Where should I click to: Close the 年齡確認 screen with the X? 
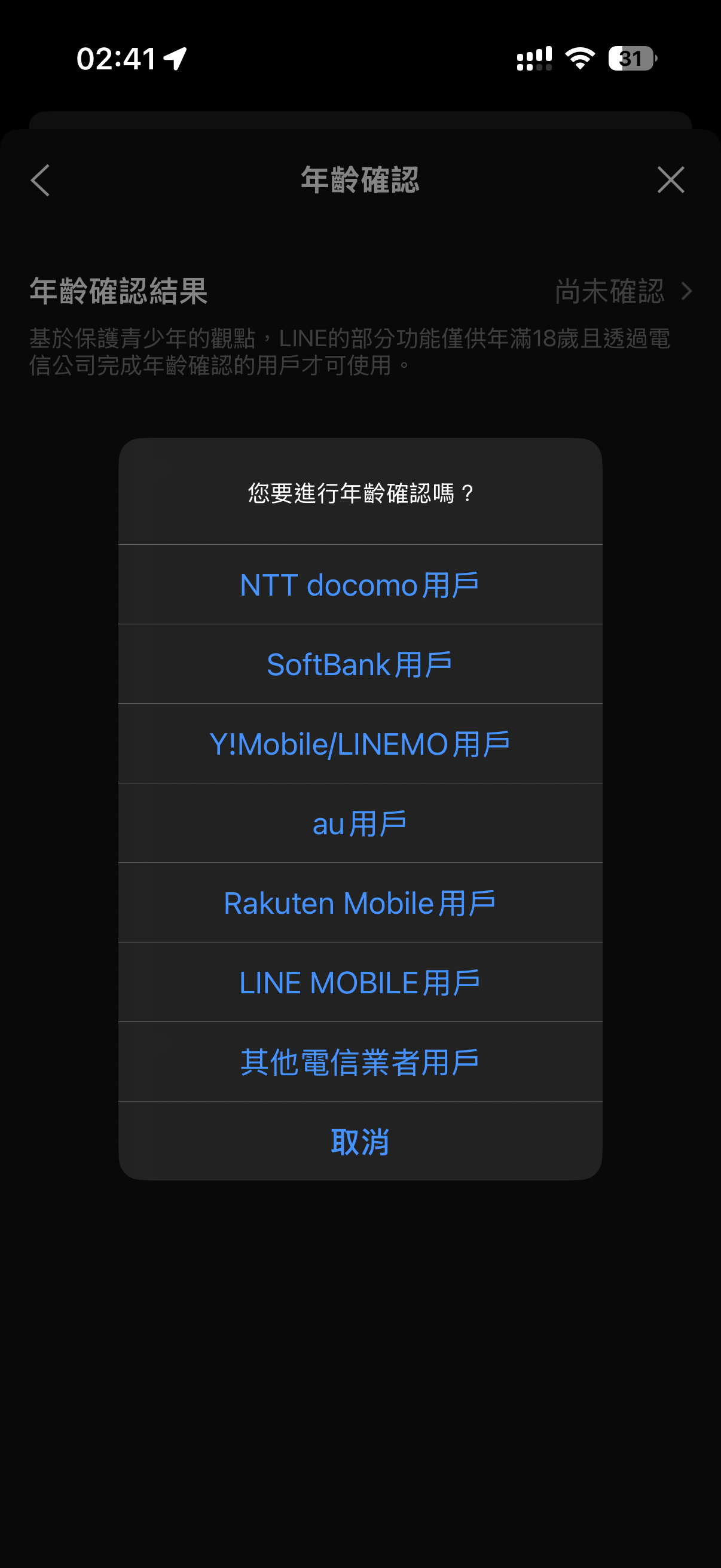(x=671, y=181)
